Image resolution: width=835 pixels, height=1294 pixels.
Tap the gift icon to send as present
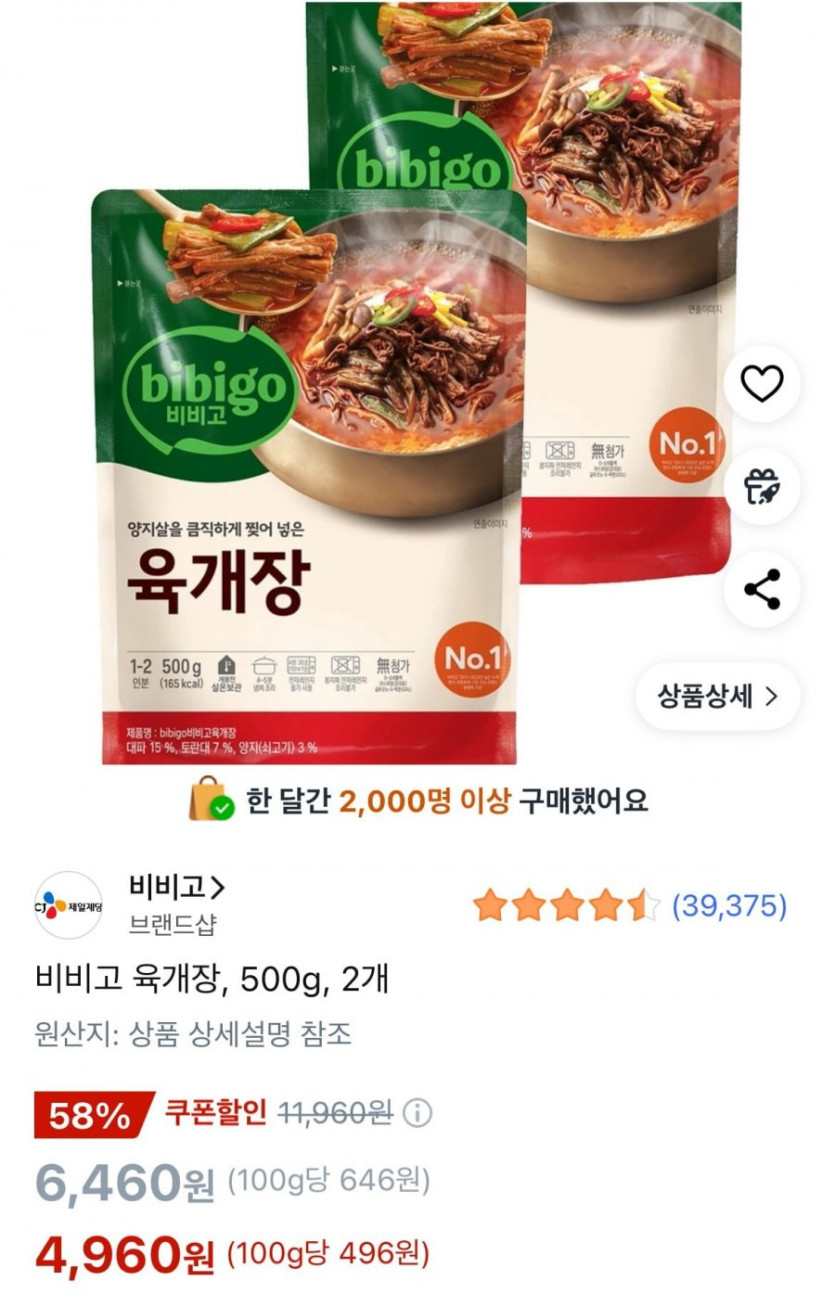tap(762, 487)
